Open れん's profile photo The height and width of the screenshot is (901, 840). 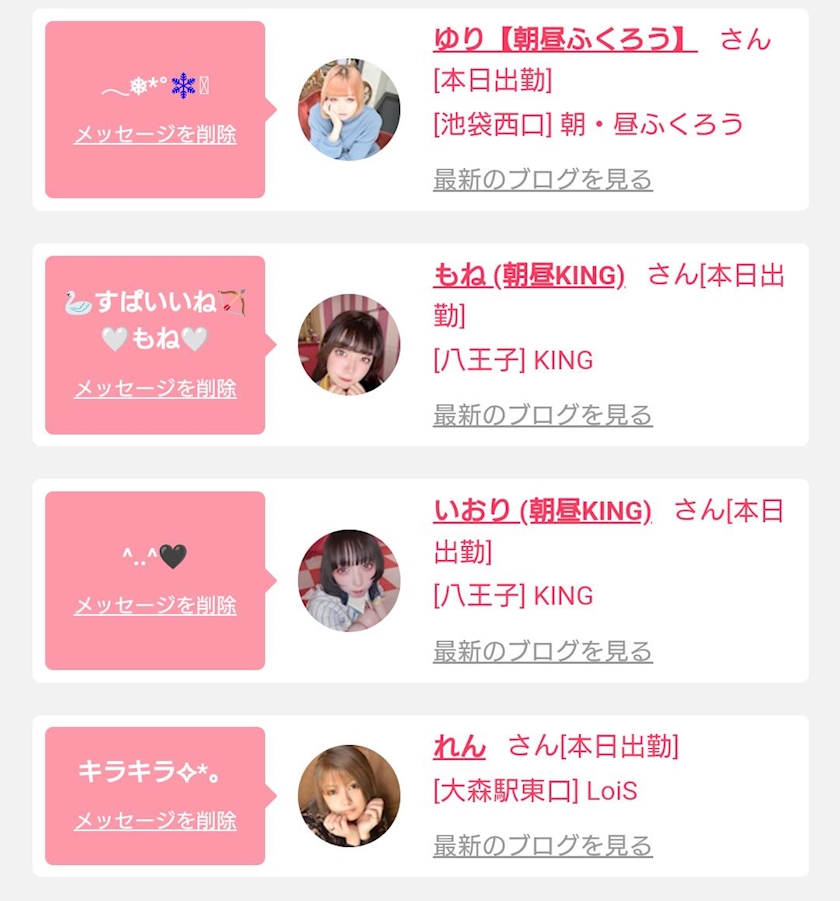349,796
